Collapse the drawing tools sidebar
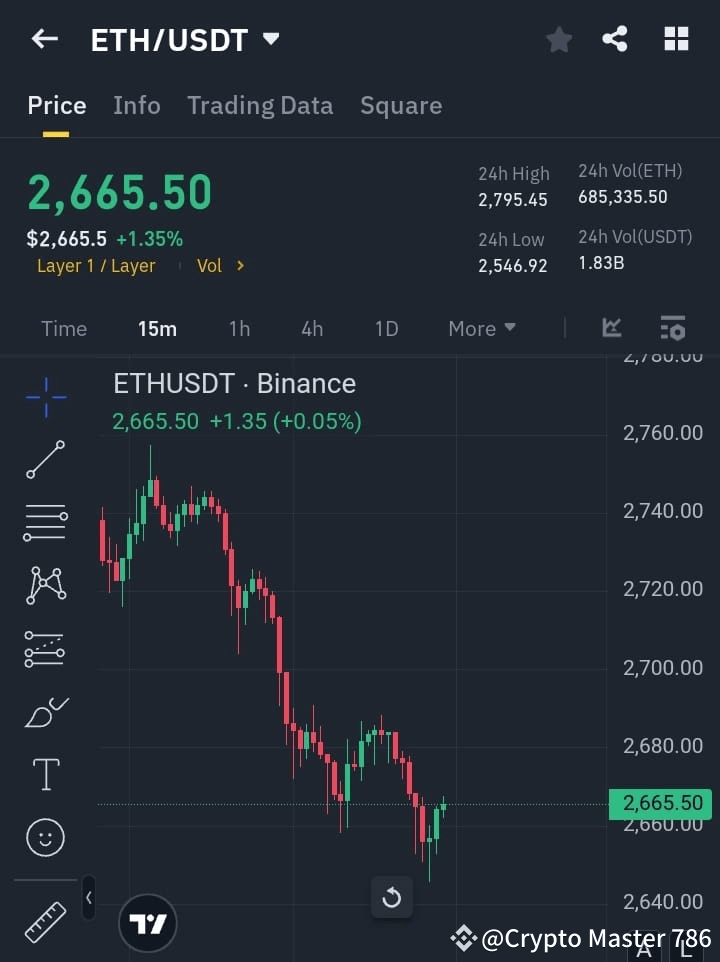720x962 pixels. tap(88, 898)
